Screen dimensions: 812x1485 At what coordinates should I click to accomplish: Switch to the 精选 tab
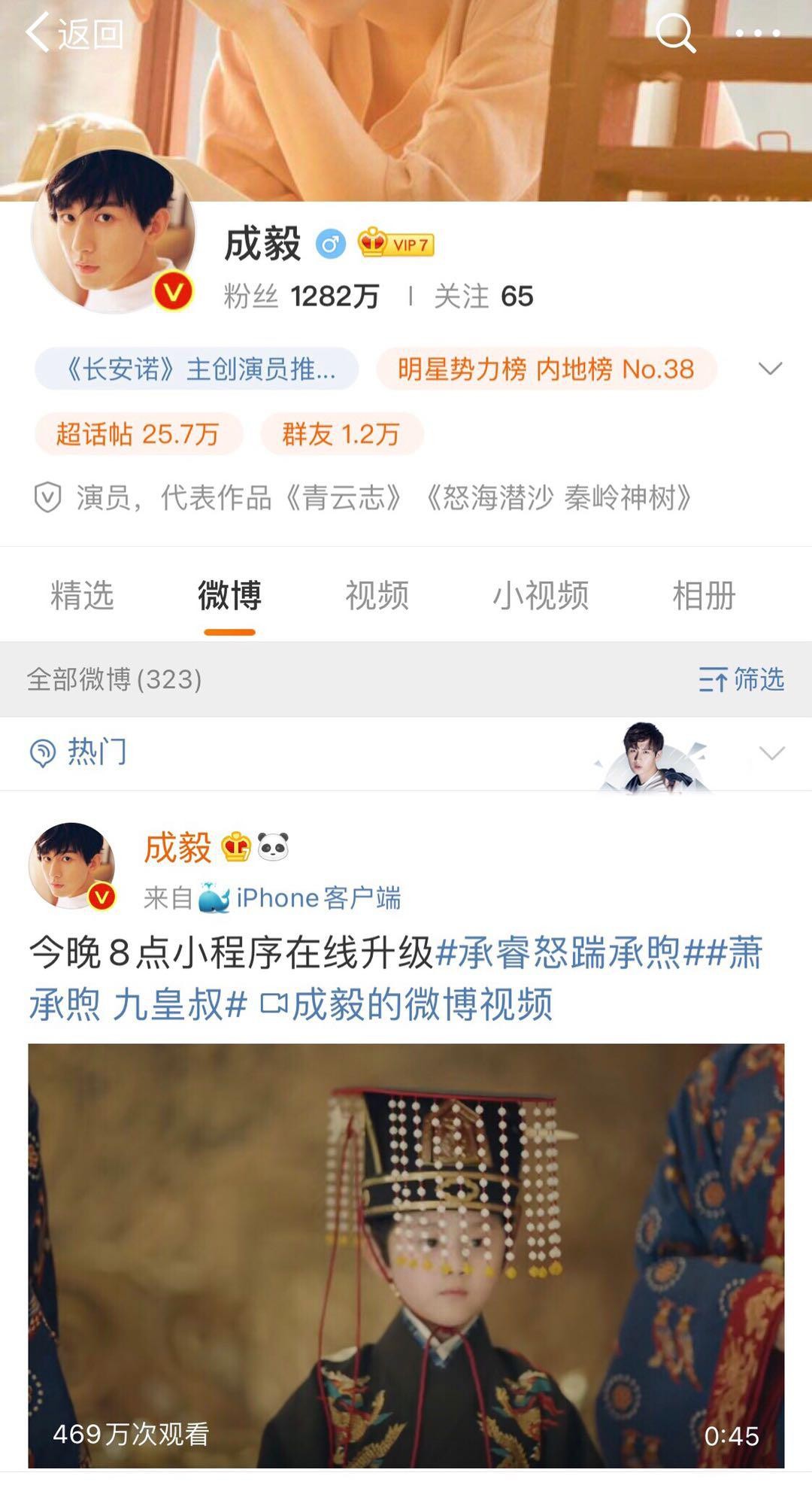coord(82,595)
